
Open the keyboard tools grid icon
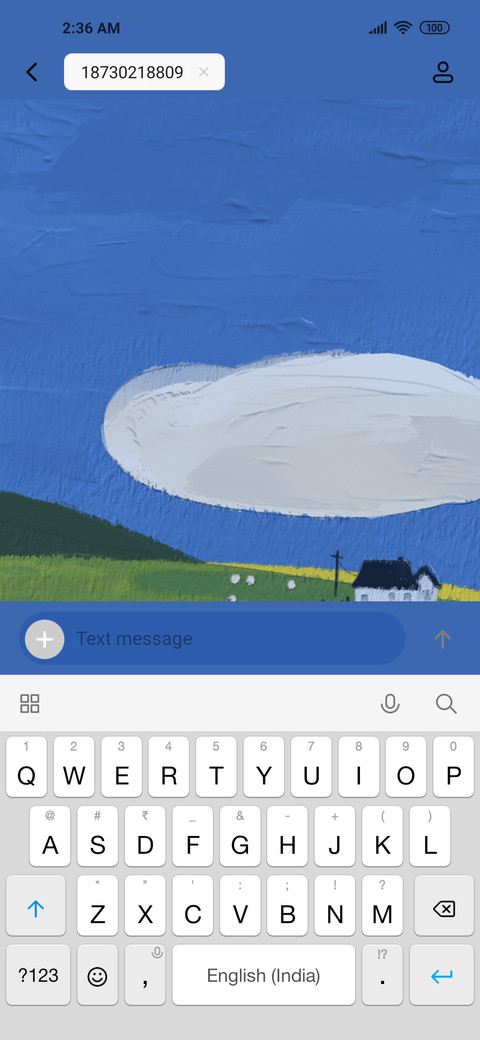(x=30, y=704)
